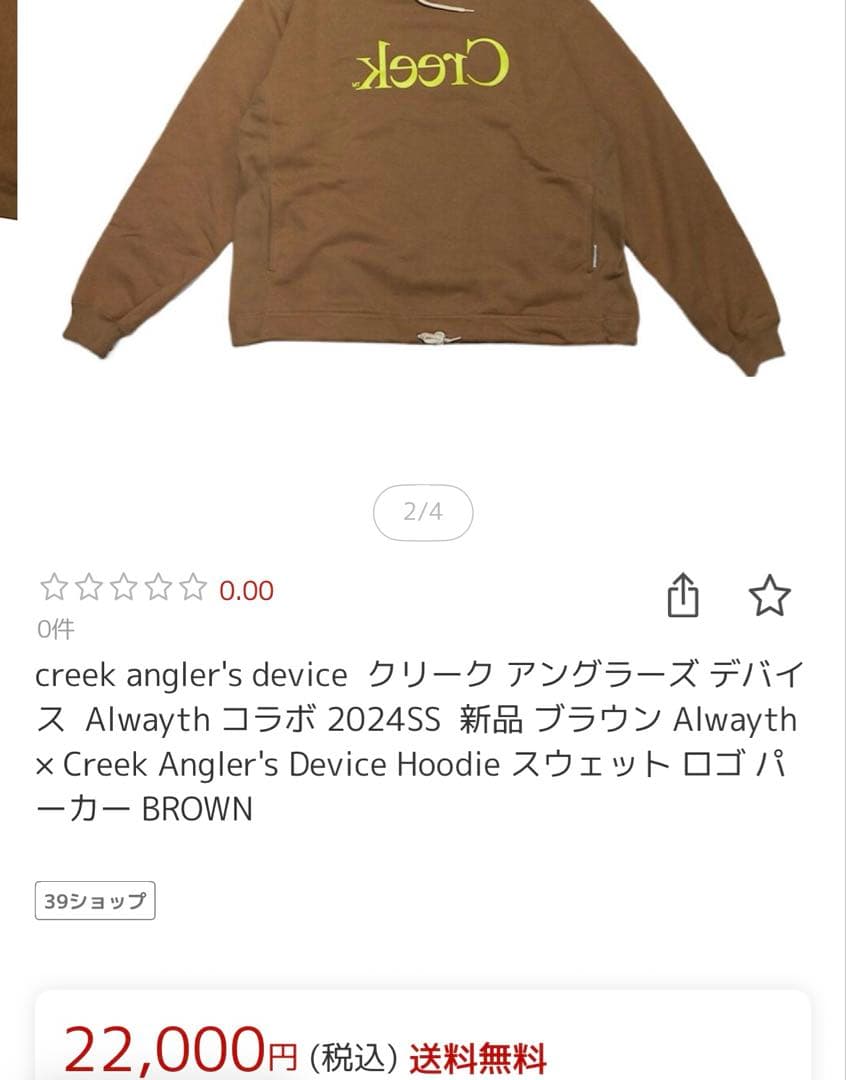The height and width of the screenshot is (1080, 846).
Task: Add item to favorites using the star icon
Action: click(x=771, y=596)
